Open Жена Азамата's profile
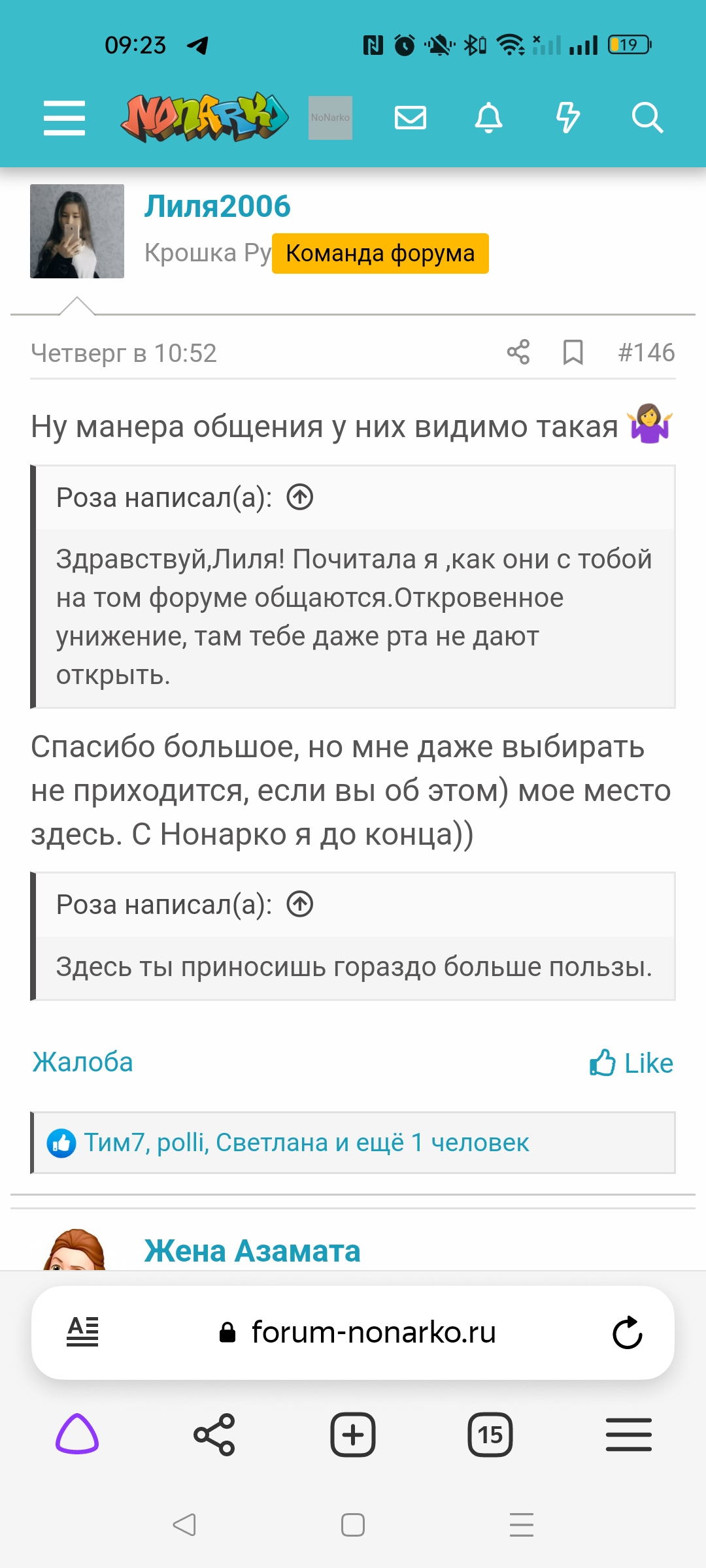 click(252, 1251)
